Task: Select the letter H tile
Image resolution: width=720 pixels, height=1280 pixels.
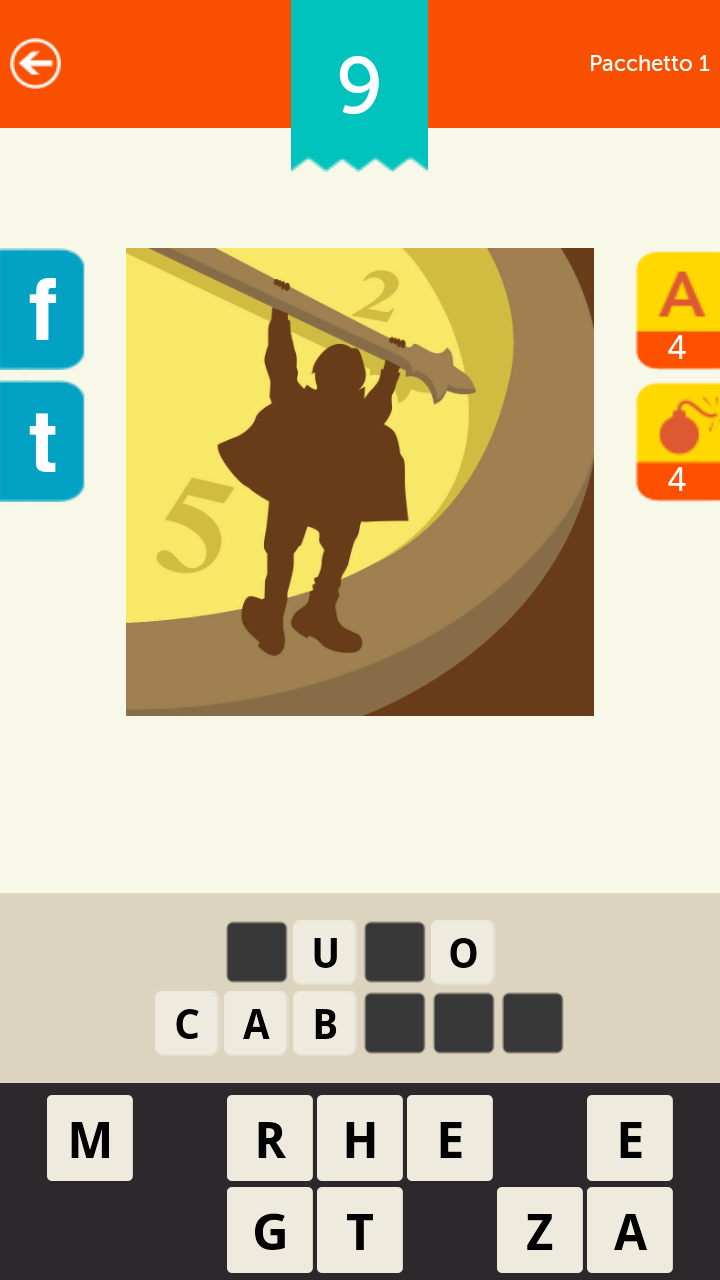Action: coord(360,1138)
